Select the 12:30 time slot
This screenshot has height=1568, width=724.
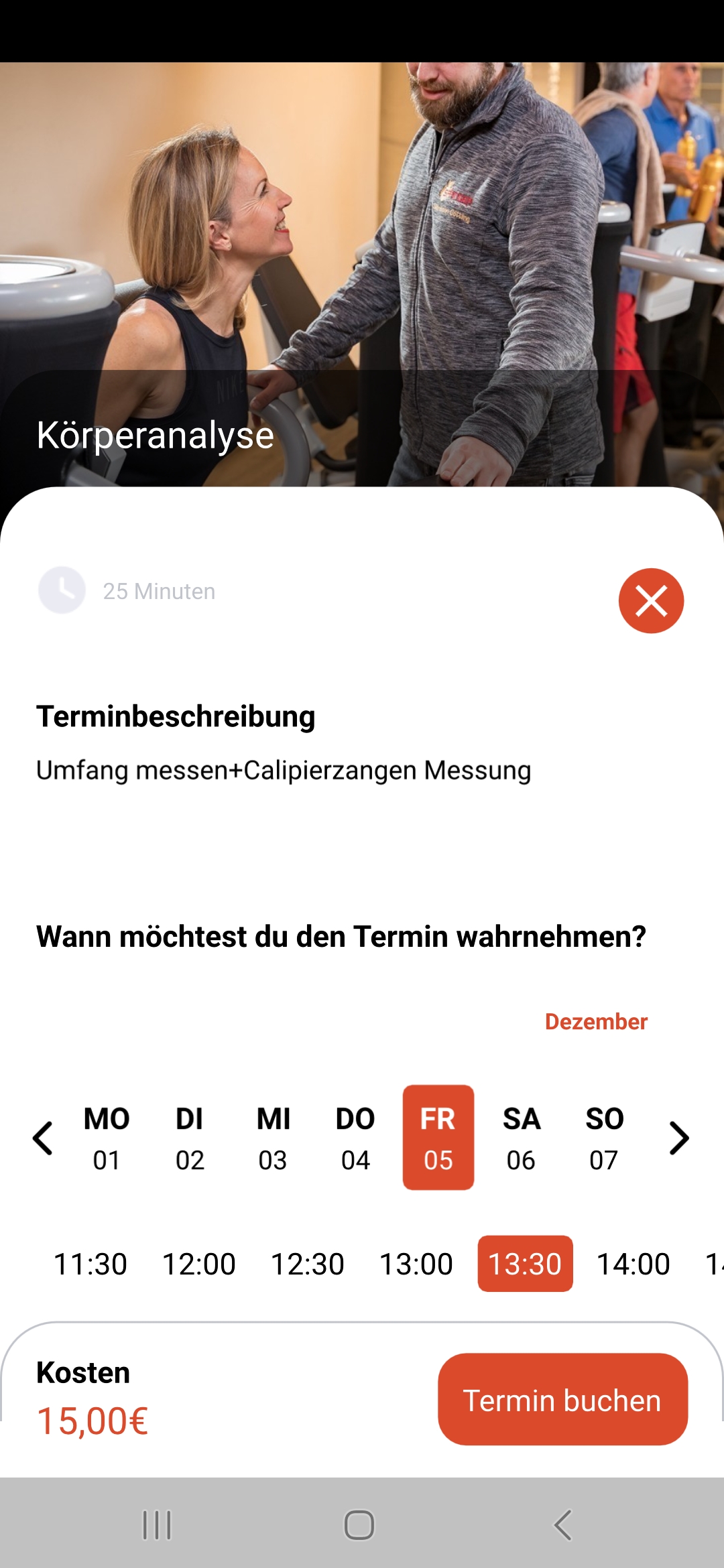pos(308,1264)
